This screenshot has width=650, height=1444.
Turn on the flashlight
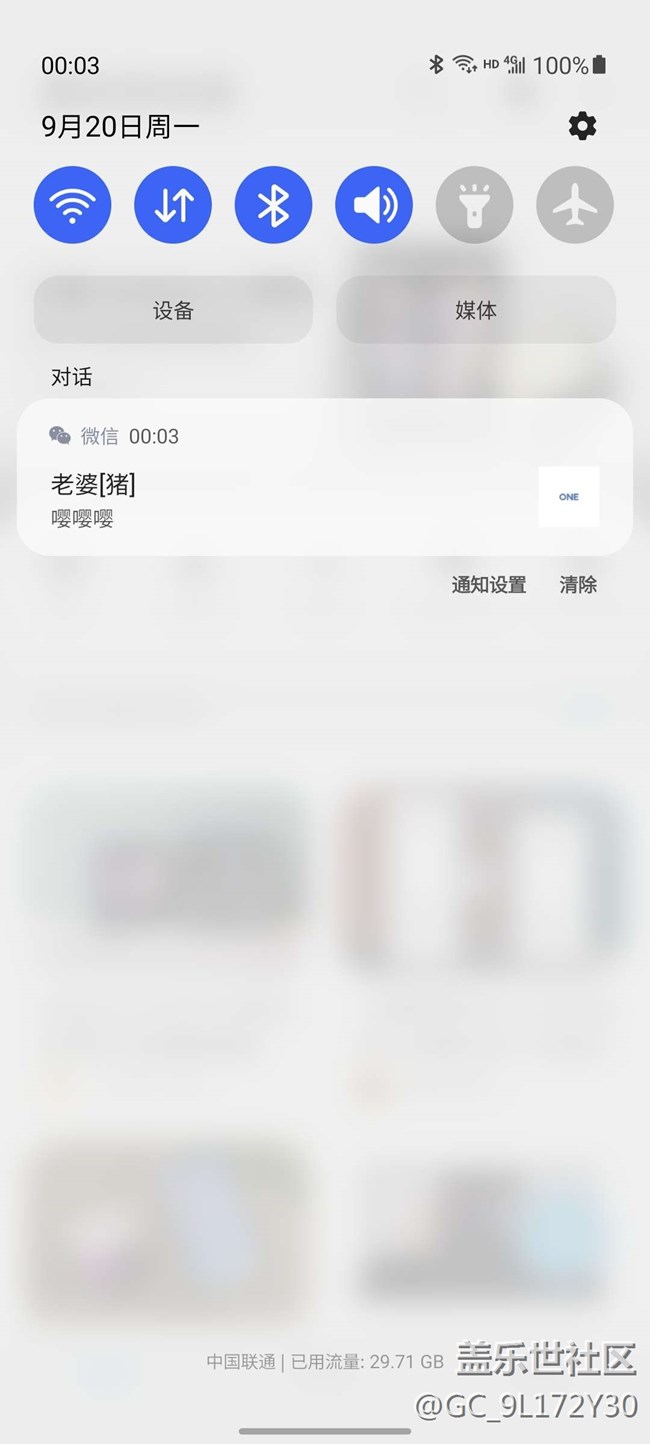(x=474, y=205)
